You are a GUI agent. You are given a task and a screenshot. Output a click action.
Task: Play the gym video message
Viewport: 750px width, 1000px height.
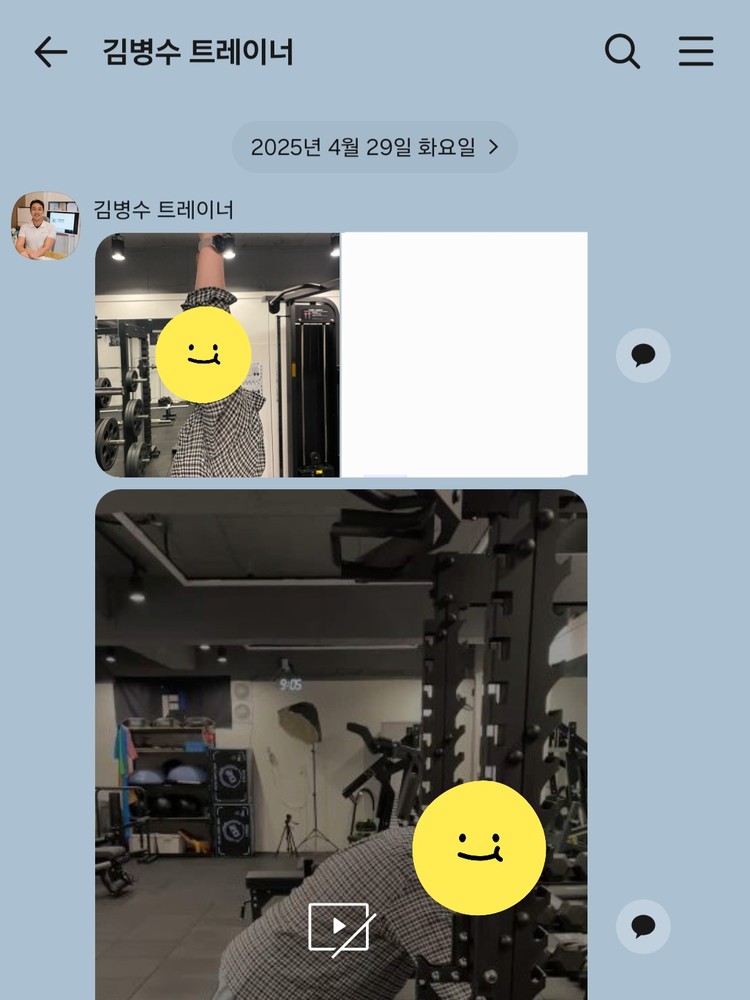pyautogui.click(x=340, y=928)
